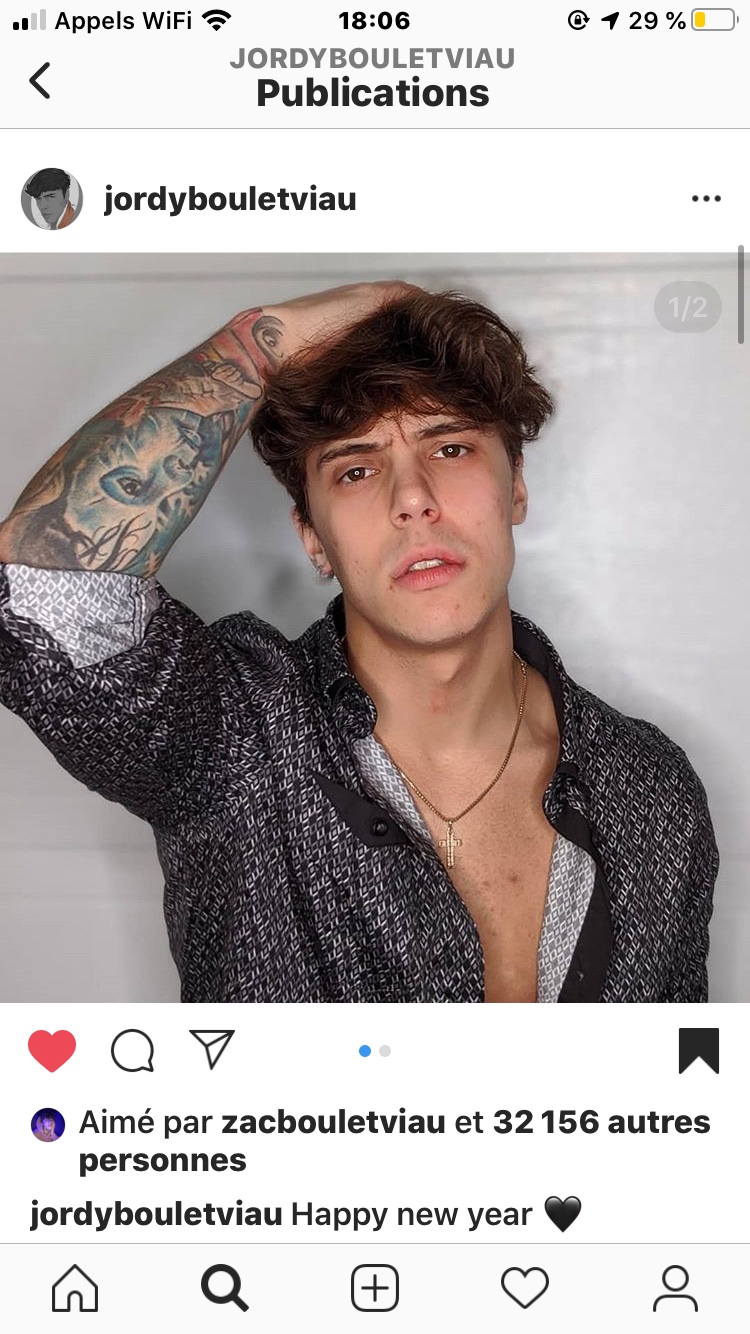Open the Activity heart tab

(x=525, y=1288)
